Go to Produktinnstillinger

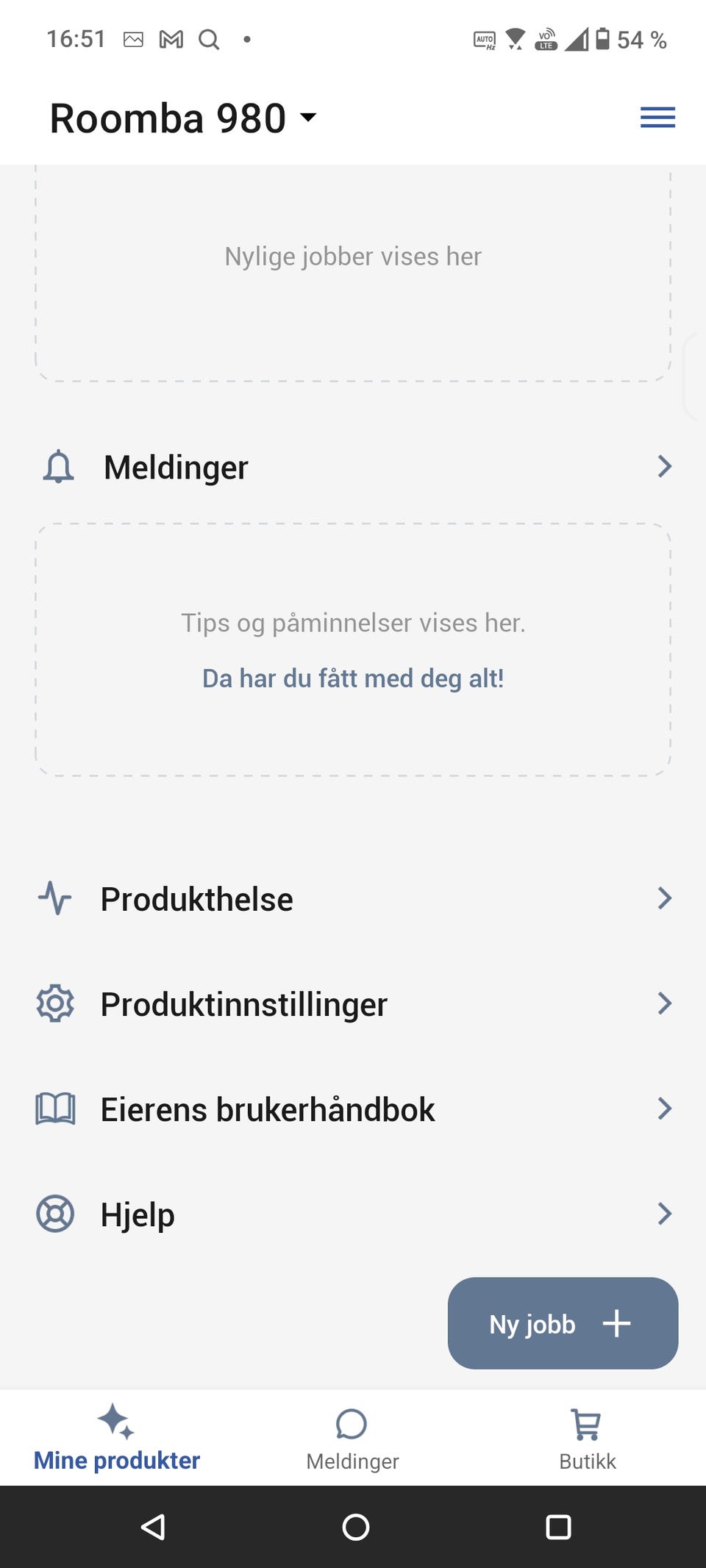(353, 1004)
